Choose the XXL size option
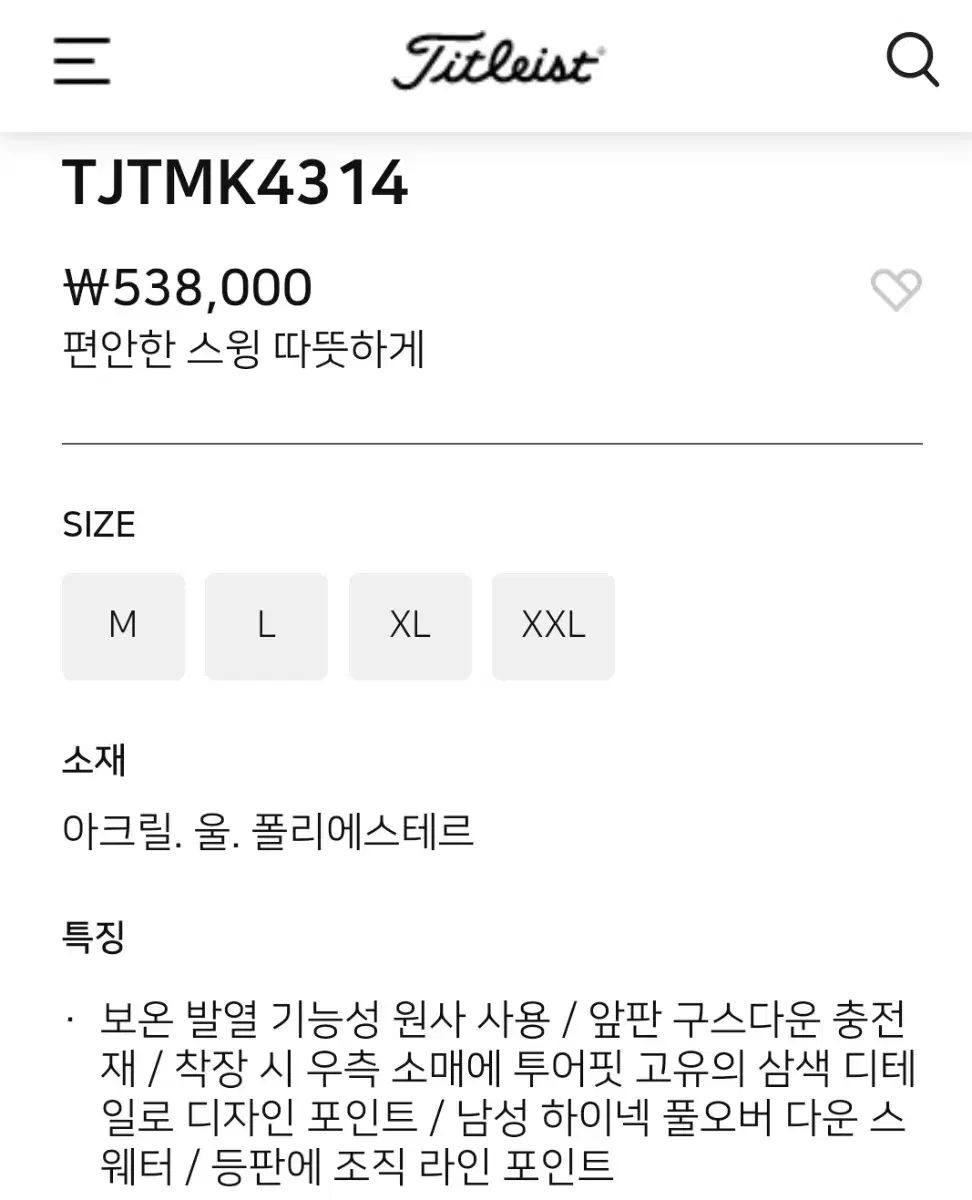972x1200 pixels. [x=553, y=626]
